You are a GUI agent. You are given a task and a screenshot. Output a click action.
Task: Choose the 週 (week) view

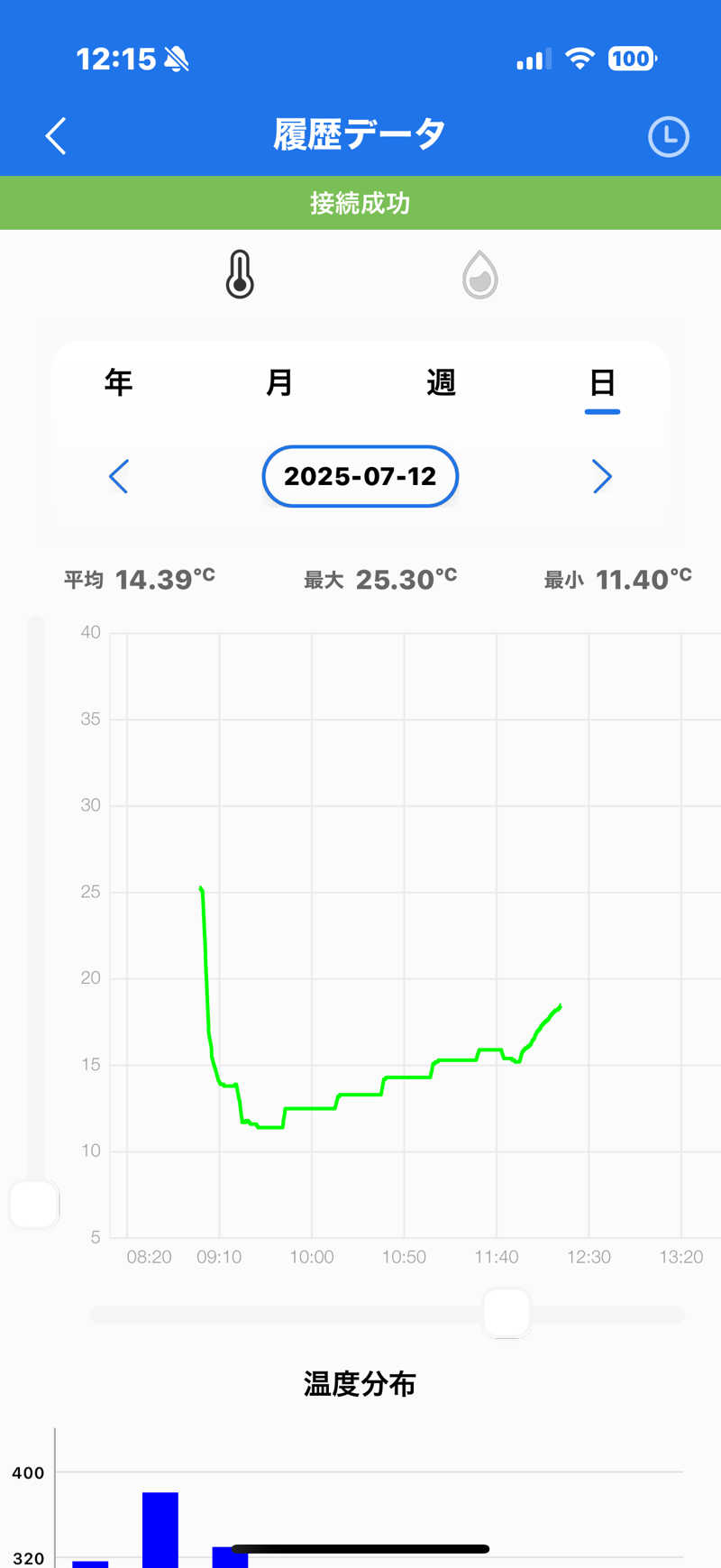coord(441,382)
